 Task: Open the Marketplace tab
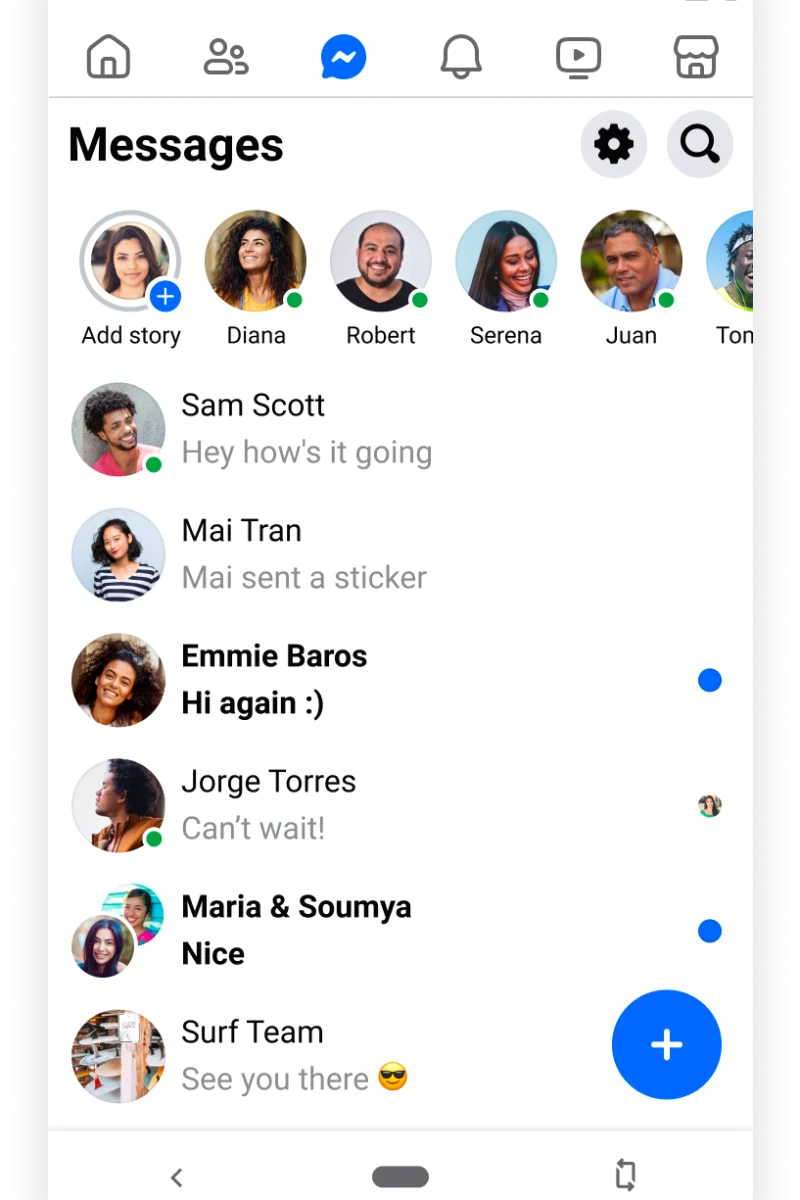(696, 57)
